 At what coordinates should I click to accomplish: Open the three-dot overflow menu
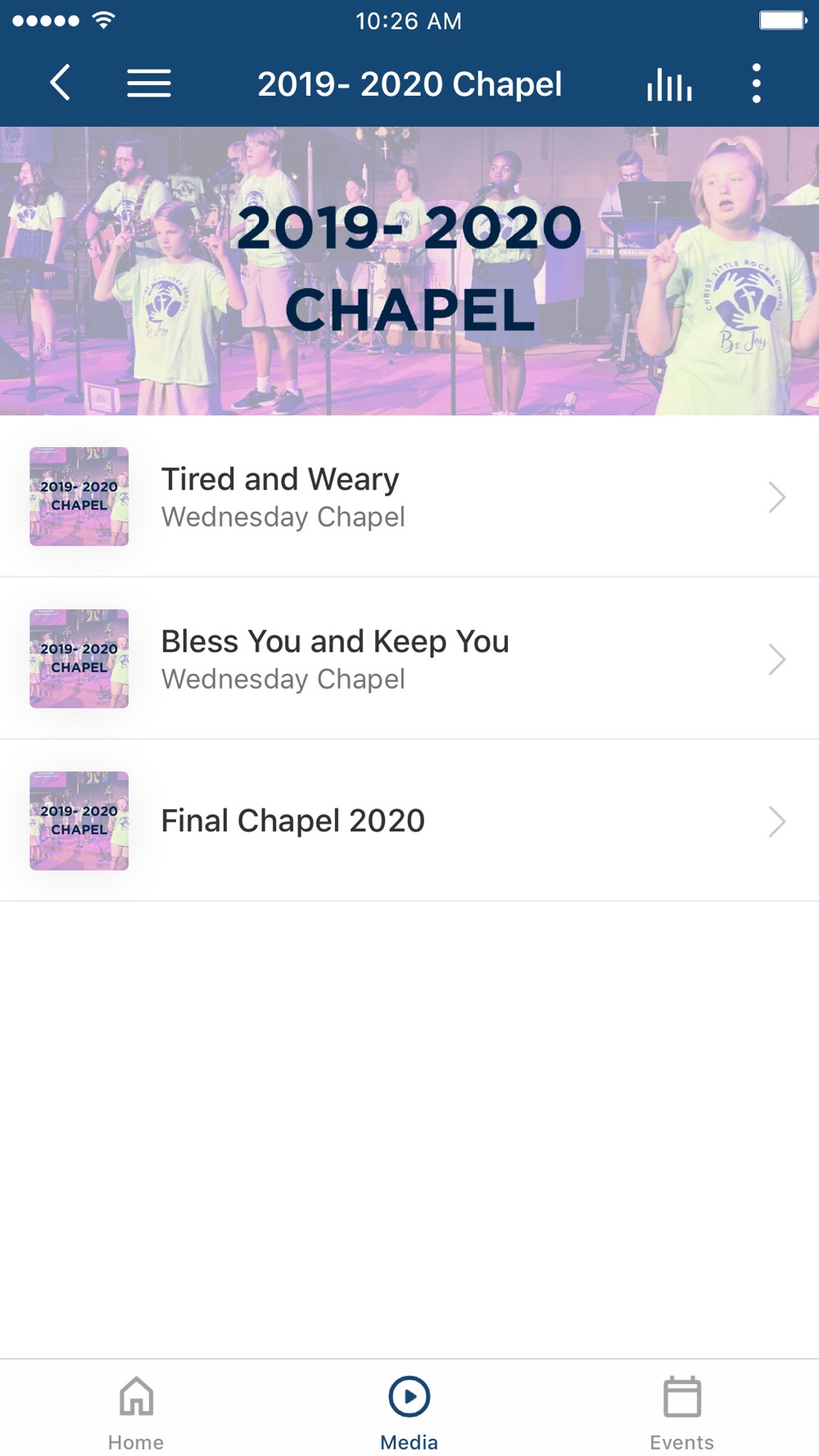(756, 84)
